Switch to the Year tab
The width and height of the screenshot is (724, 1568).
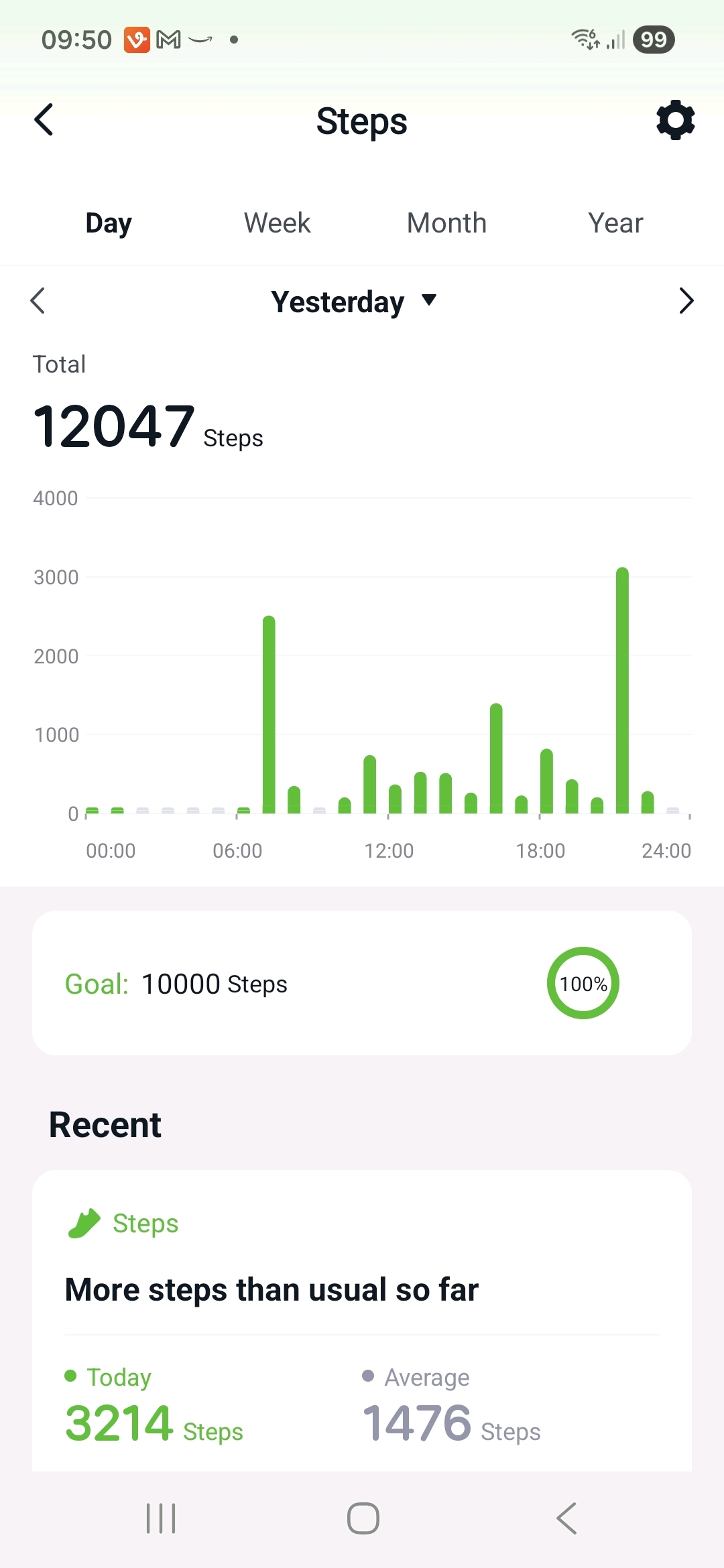coord(615,223)
